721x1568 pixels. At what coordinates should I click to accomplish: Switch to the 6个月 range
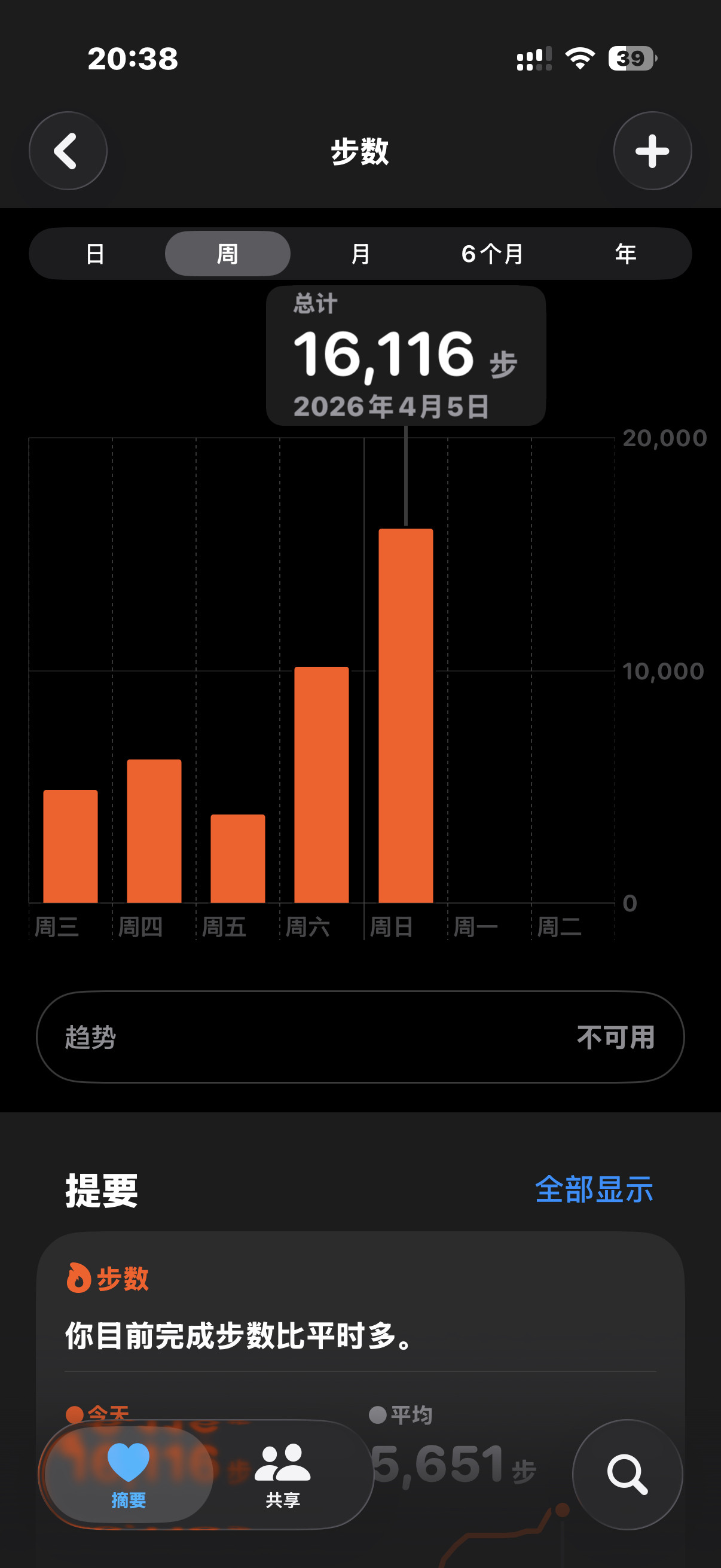coord(493,253)
